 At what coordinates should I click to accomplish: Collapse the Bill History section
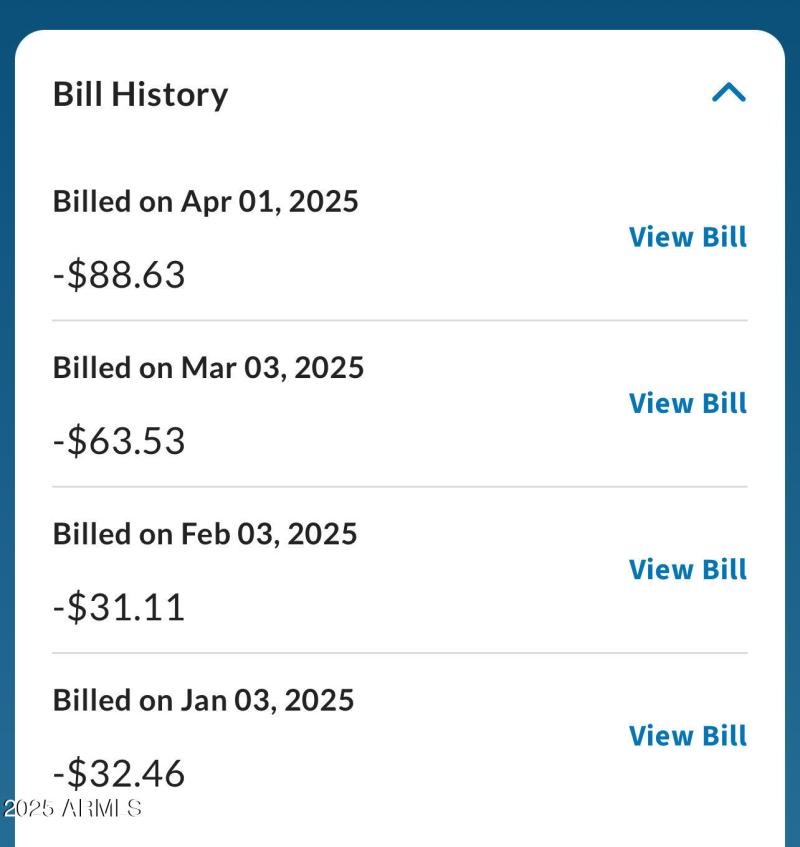coord(728,93)
